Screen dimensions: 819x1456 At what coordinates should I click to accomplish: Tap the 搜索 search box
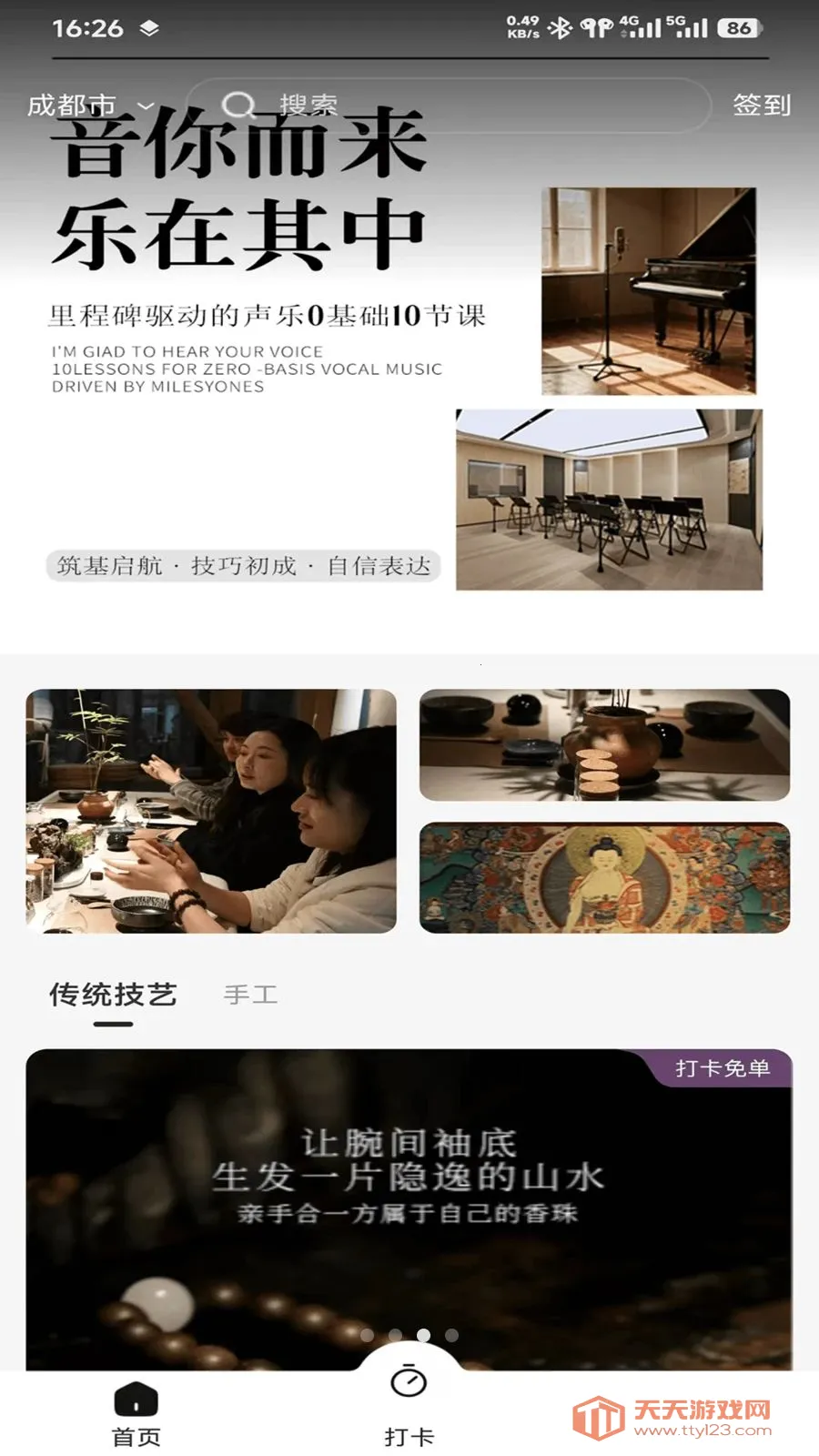coord(448,106)
